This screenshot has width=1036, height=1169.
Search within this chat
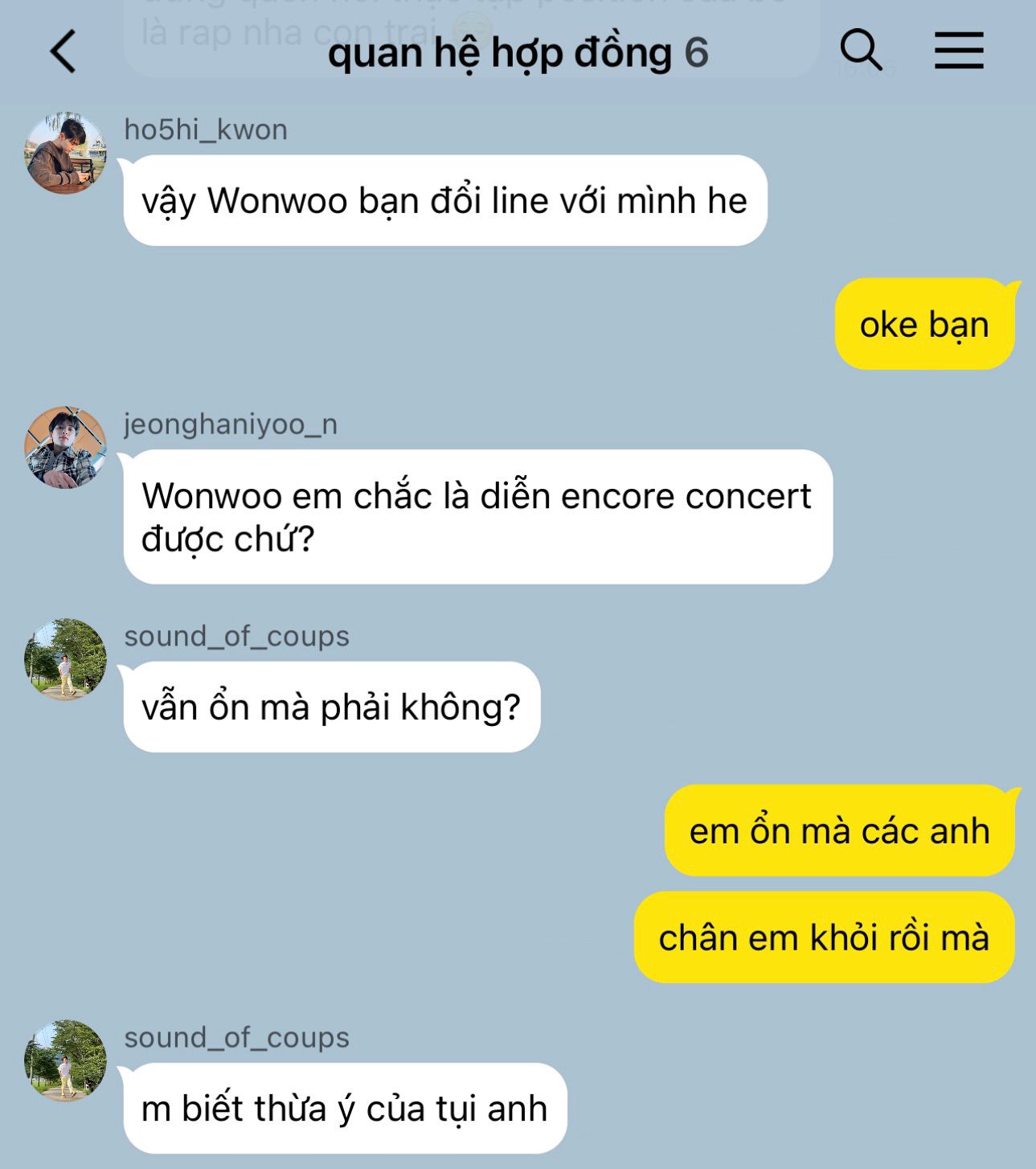pos(861,51)
